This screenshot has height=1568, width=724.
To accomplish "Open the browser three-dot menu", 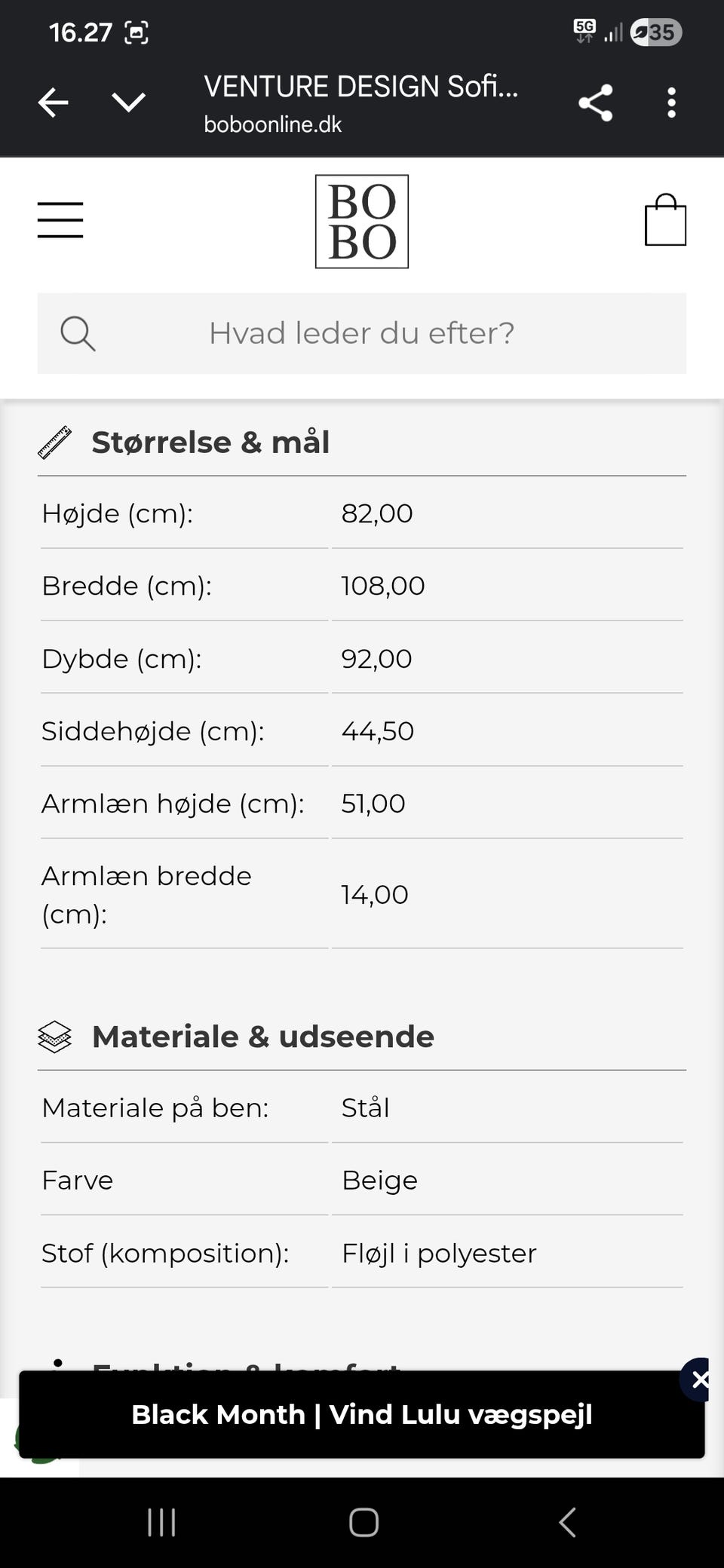I will coord(670,103).
